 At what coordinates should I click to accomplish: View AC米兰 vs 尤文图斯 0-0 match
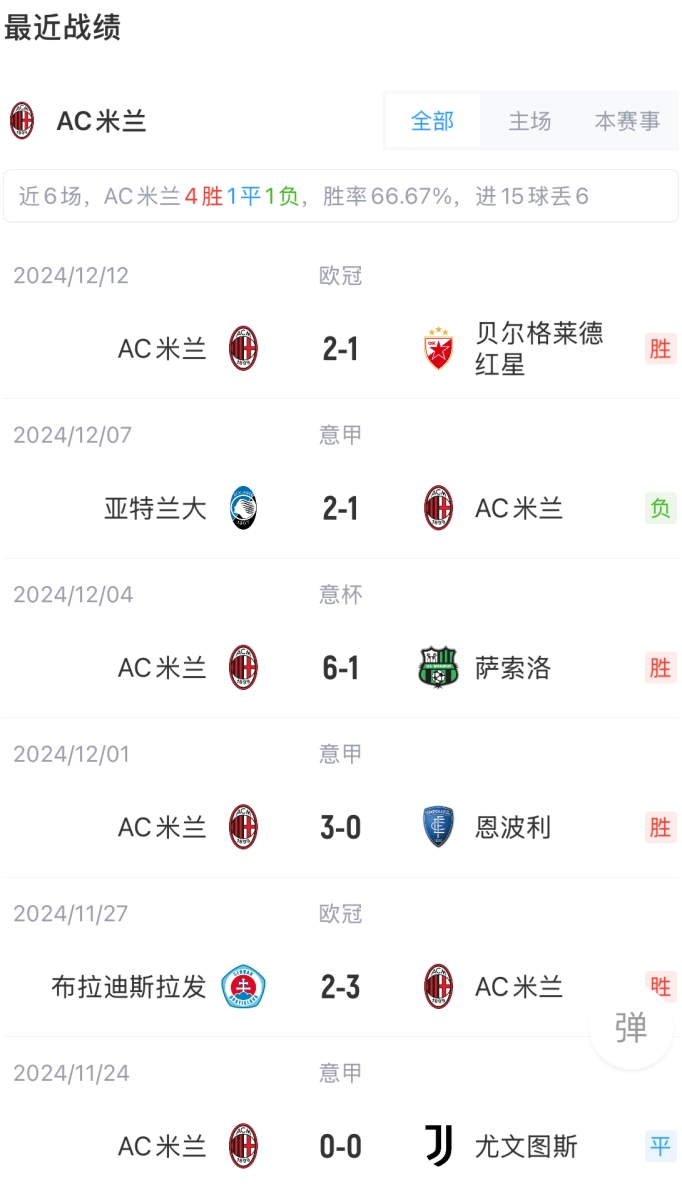tap(340, 1146)
